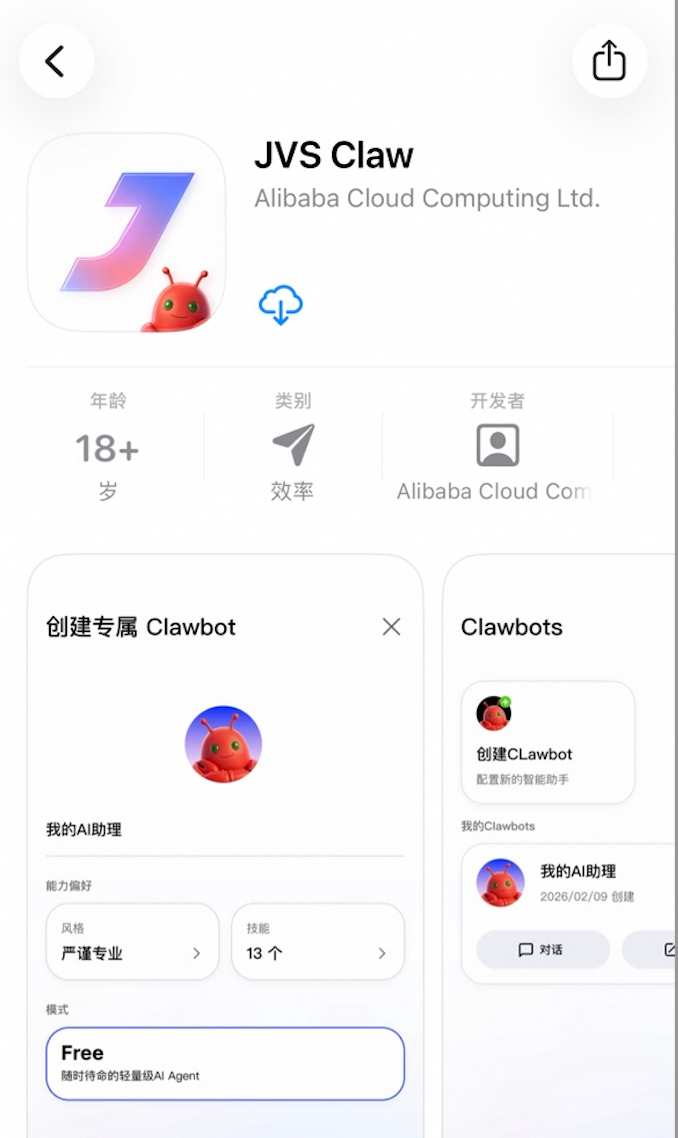The width and height of the screenshot is (678, 1138).
Task: Share the JVS Claw app page
Action: pyautogui.click(x=609, y=61)
